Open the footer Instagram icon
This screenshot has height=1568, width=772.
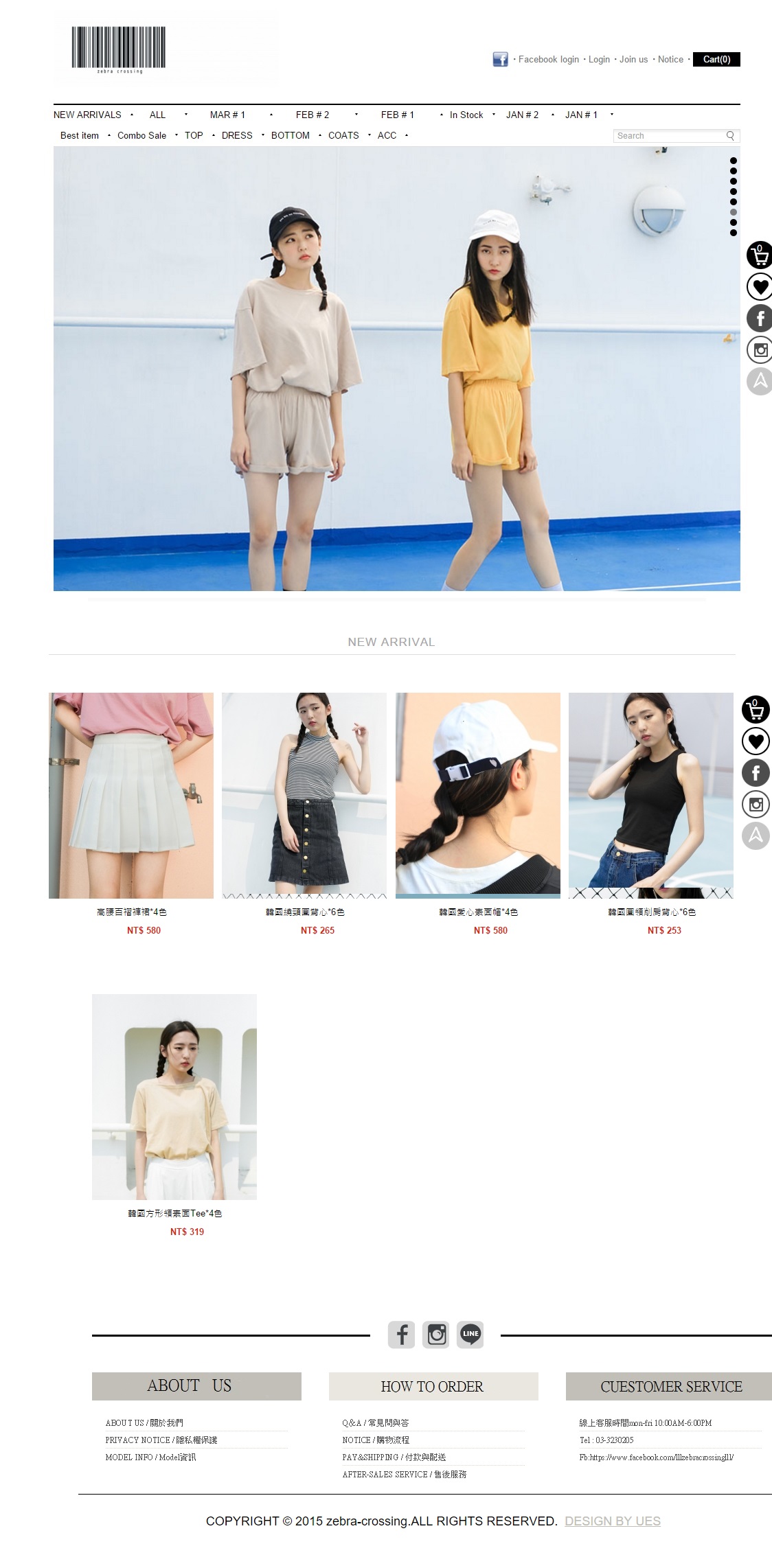(435, 1334)
